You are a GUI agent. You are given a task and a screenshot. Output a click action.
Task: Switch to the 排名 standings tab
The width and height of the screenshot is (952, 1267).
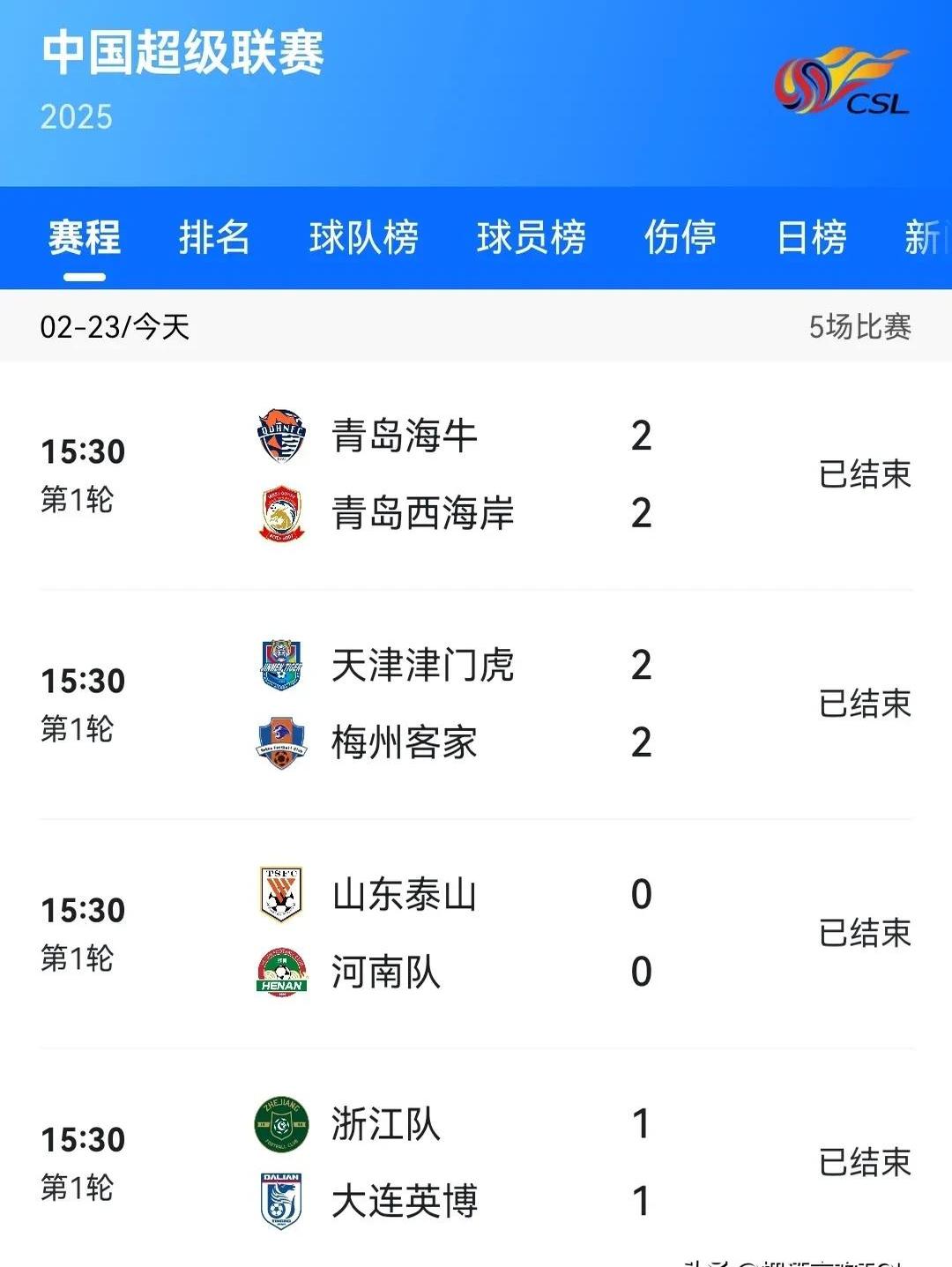tap(214, 236)
